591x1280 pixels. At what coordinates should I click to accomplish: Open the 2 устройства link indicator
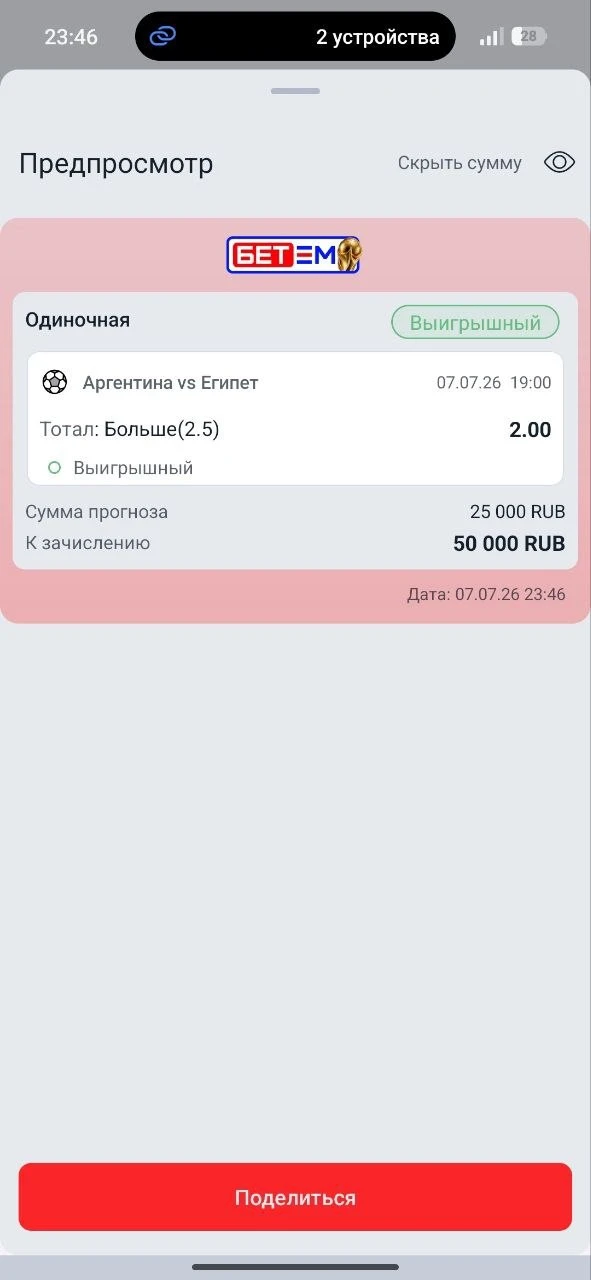pyautogui.click(x=295, y=37)
